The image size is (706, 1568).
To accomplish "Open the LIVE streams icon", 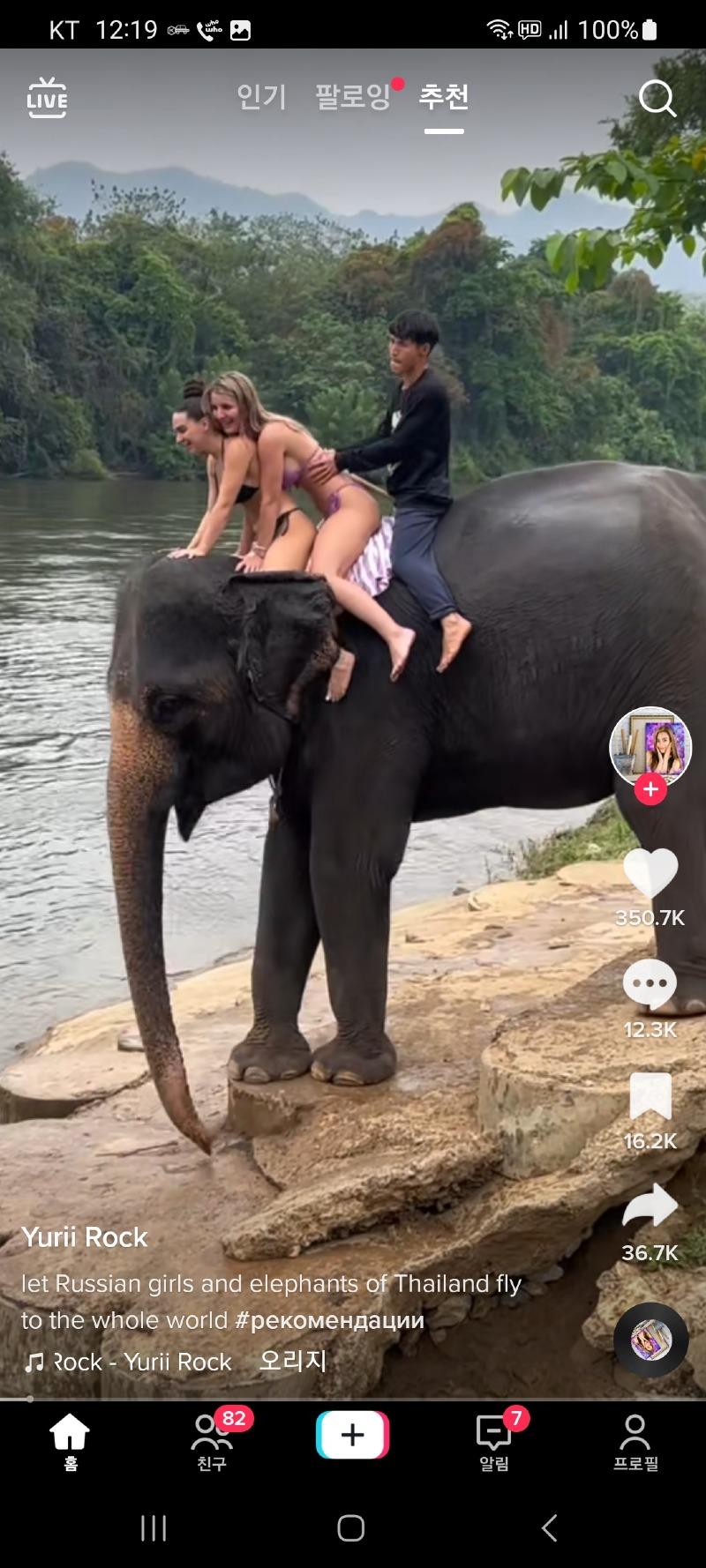I will [x=47, y=98].
